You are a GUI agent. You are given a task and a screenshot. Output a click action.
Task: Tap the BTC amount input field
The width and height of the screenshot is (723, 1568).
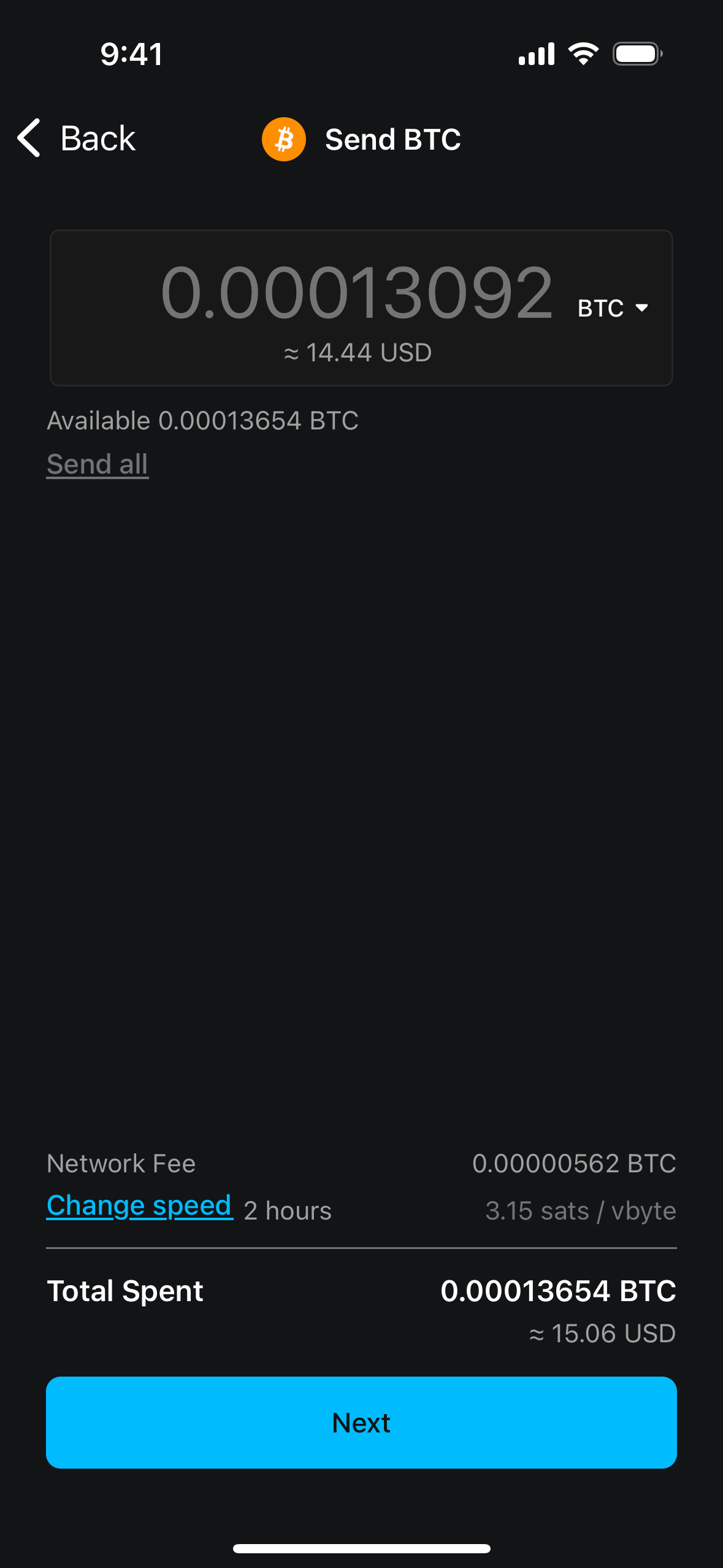356,292
